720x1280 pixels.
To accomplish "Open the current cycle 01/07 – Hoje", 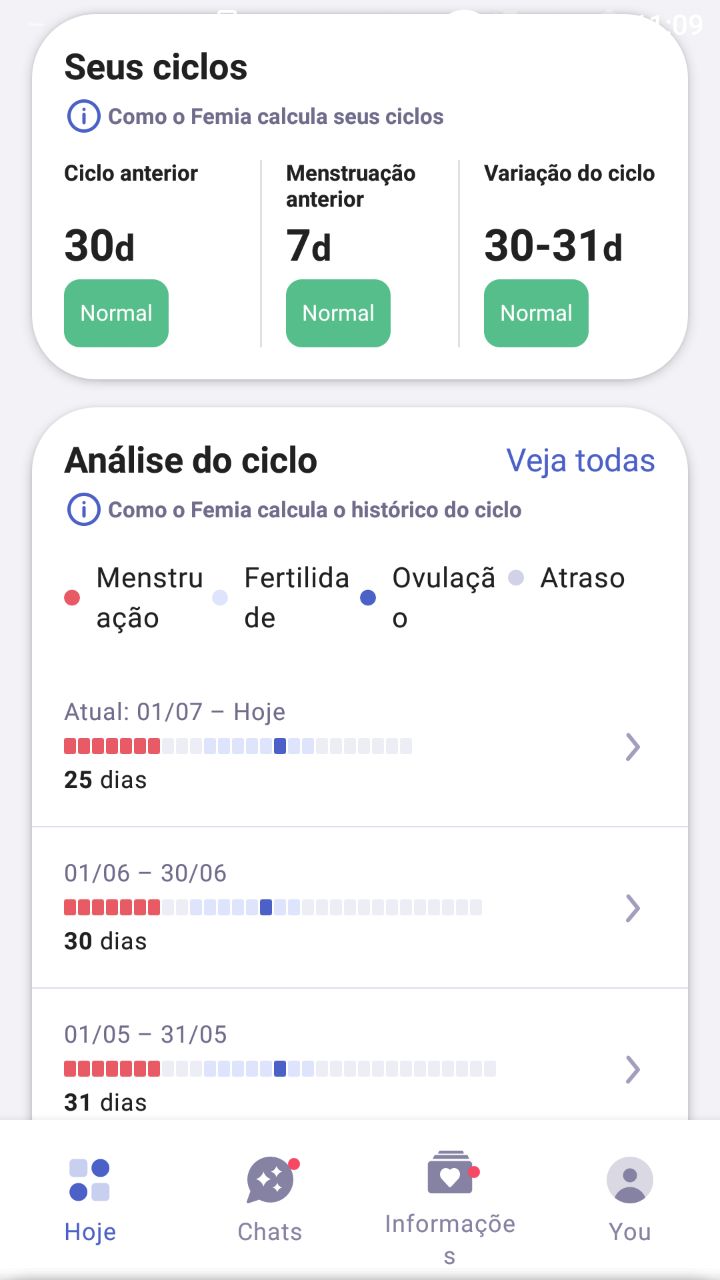I will (x=360, y=746).
